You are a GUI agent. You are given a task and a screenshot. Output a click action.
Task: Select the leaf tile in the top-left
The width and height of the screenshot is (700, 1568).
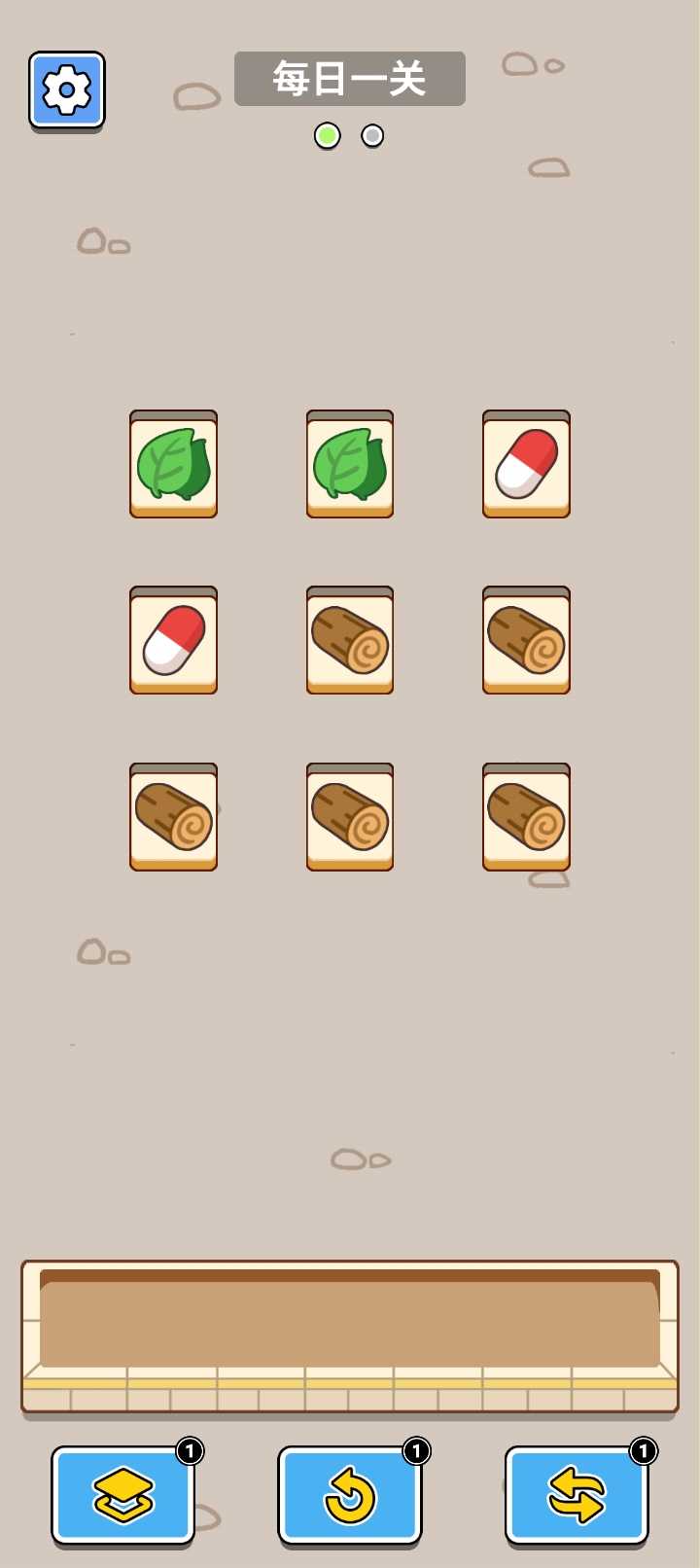tap(173, 465)
